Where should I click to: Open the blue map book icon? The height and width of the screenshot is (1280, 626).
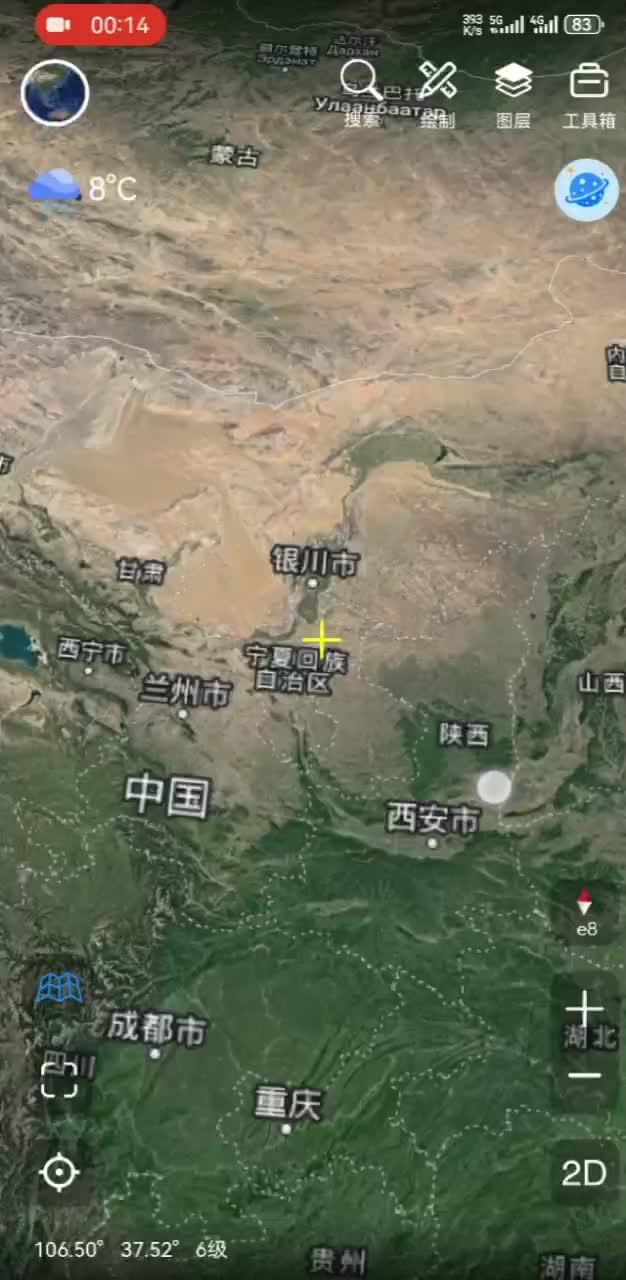[58, 989]
